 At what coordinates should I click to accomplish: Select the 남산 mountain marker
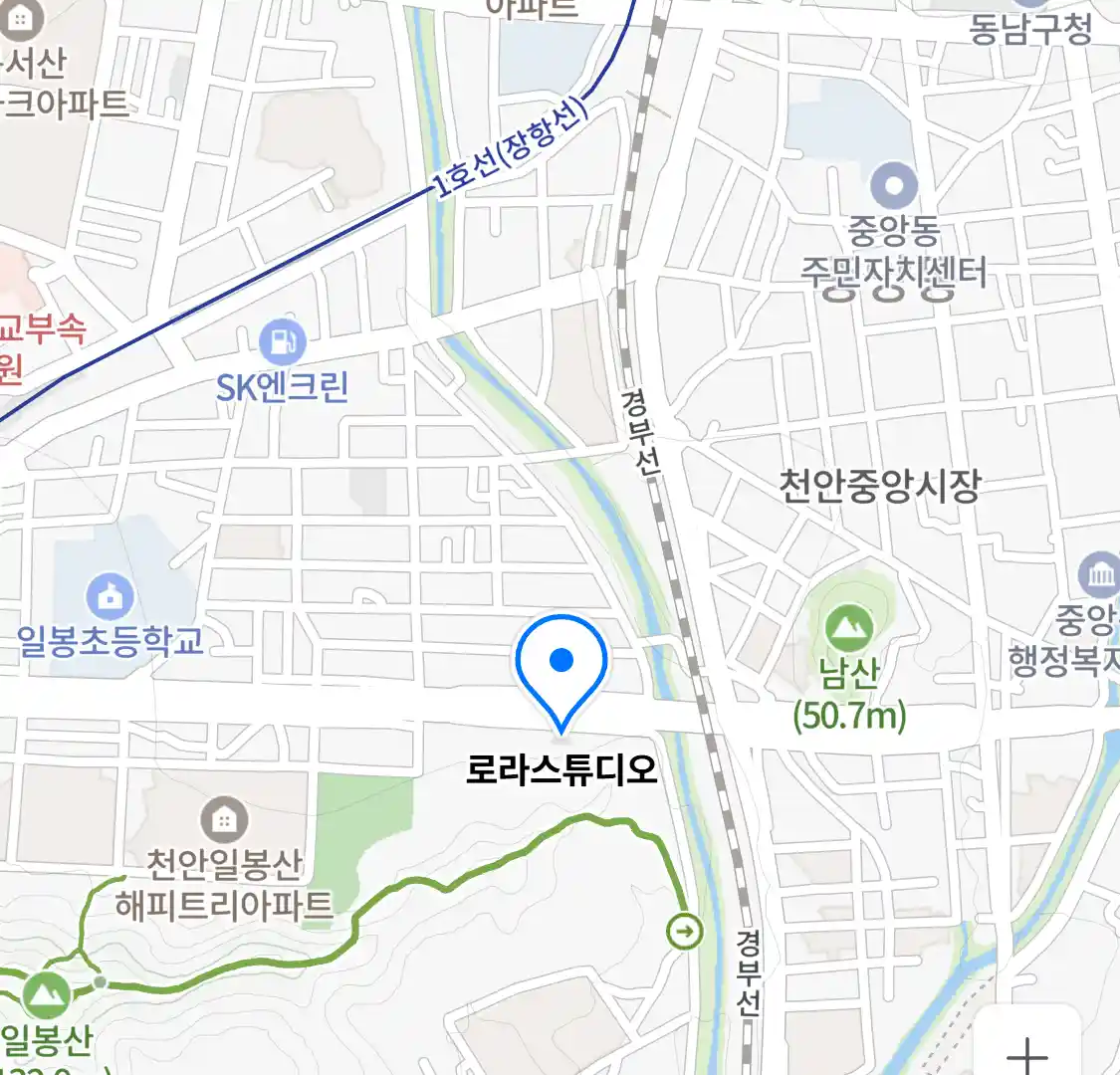pos(849,628)
